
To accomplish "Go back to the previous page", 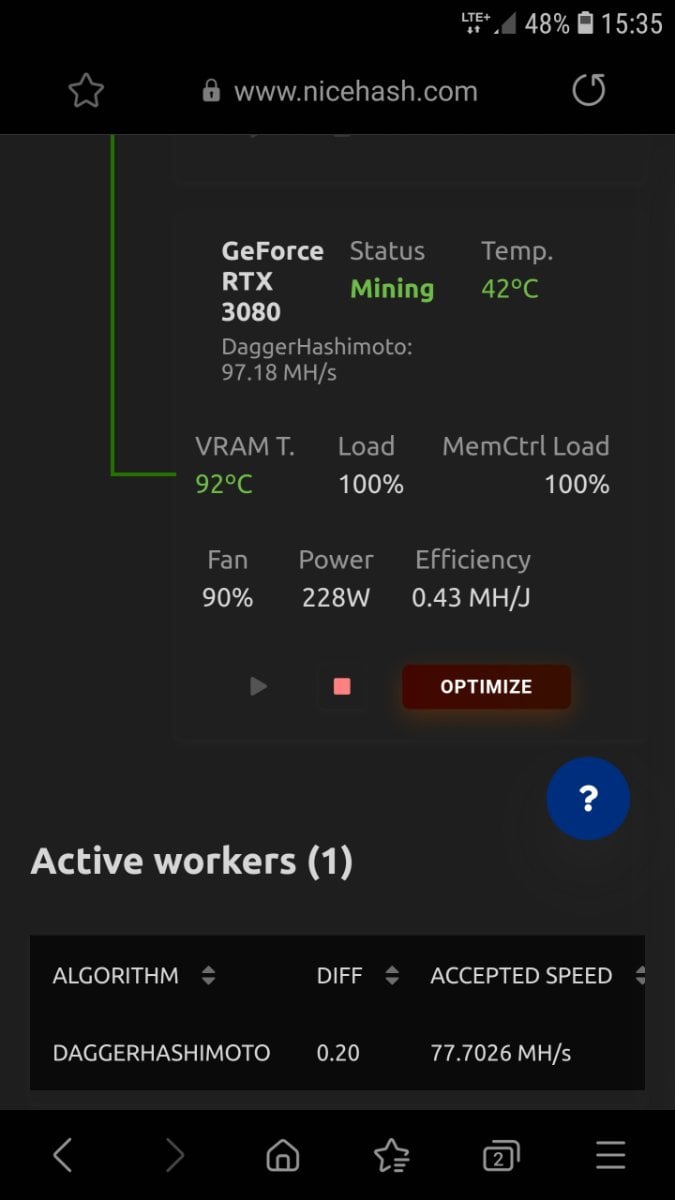I will click(62, 1155).
